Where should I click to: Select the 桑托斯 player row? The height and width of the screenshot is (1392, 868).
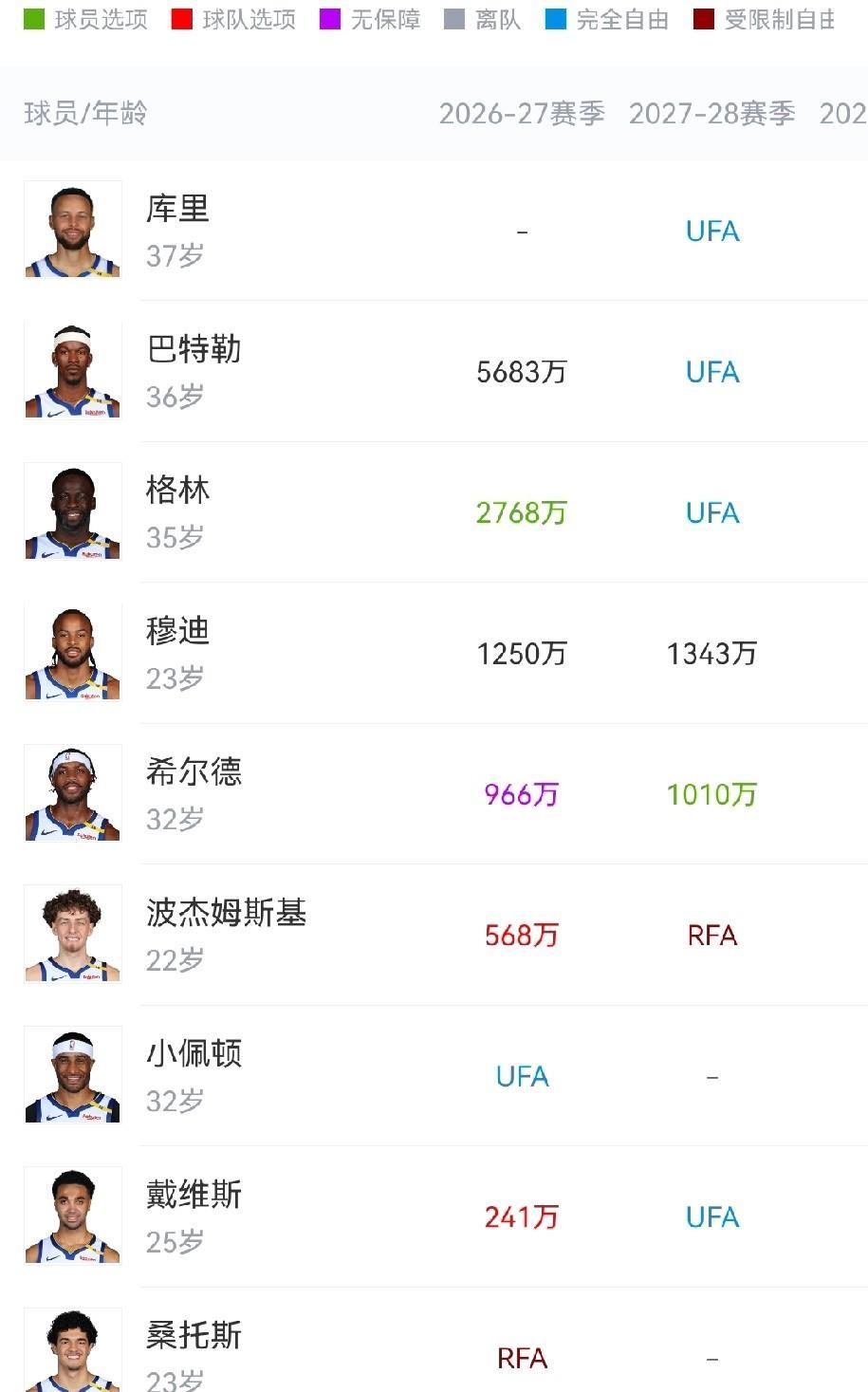[434, 1340]
